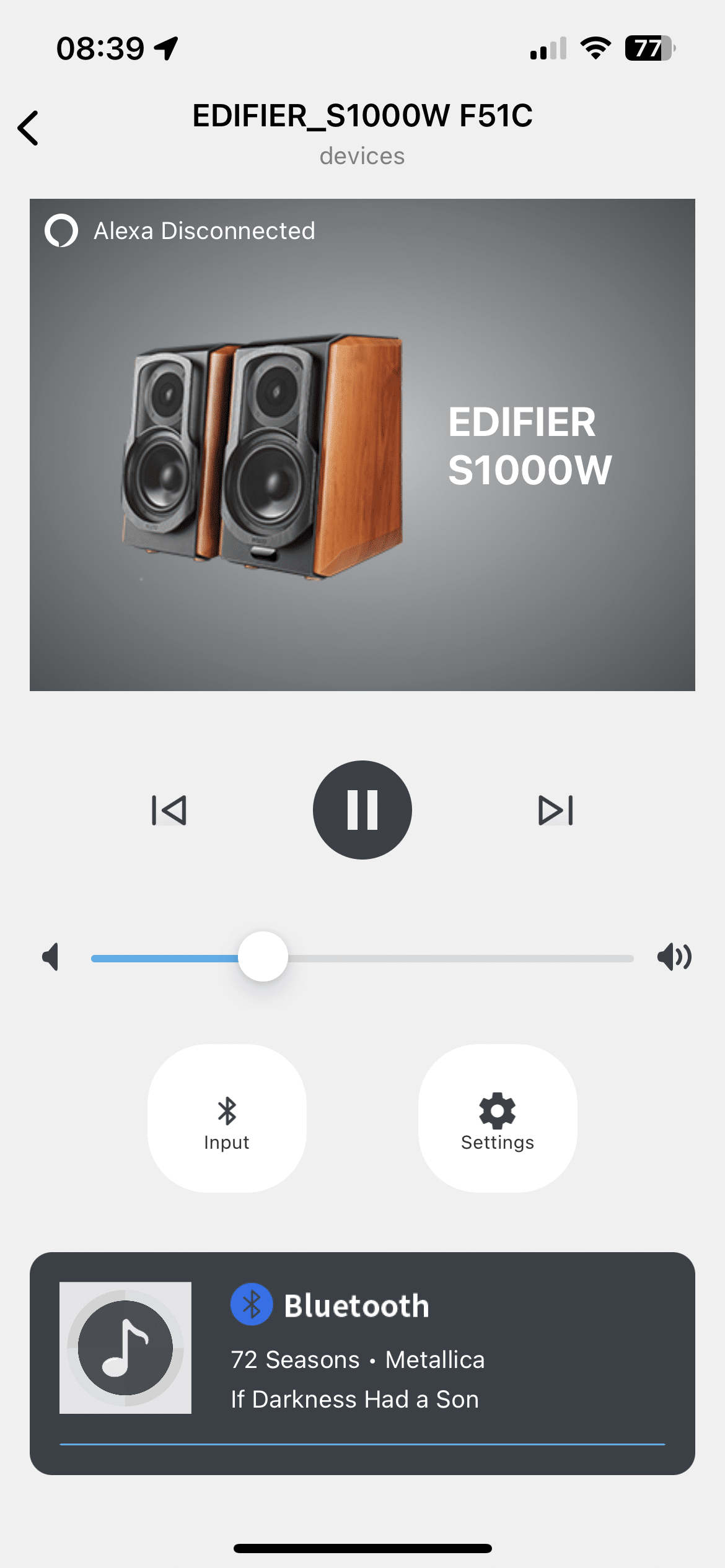
Task: Open the speaker Settings
Action: pos(498,1118)
